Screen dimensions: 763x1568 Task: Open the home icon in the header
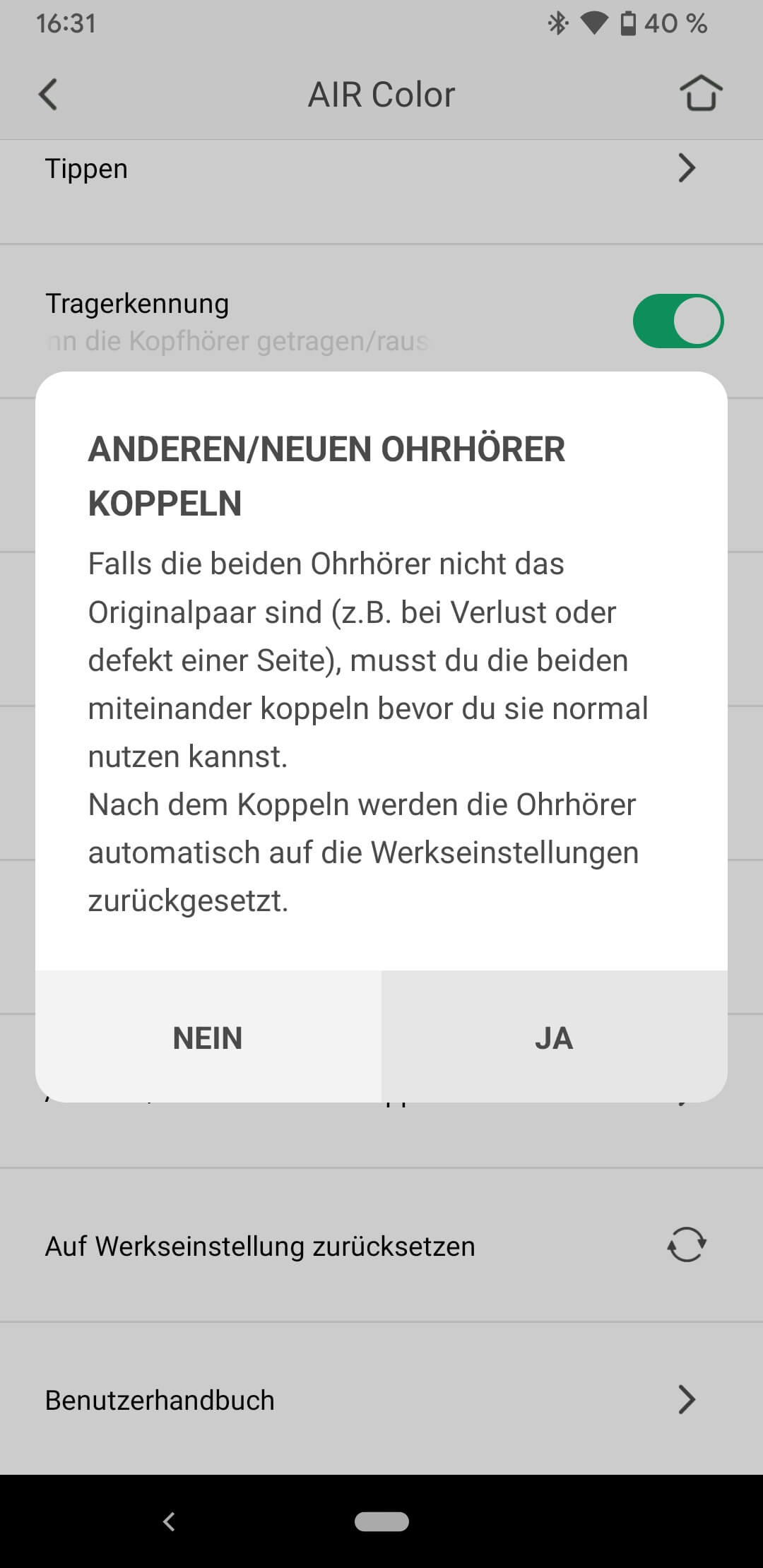click(701, 93)
